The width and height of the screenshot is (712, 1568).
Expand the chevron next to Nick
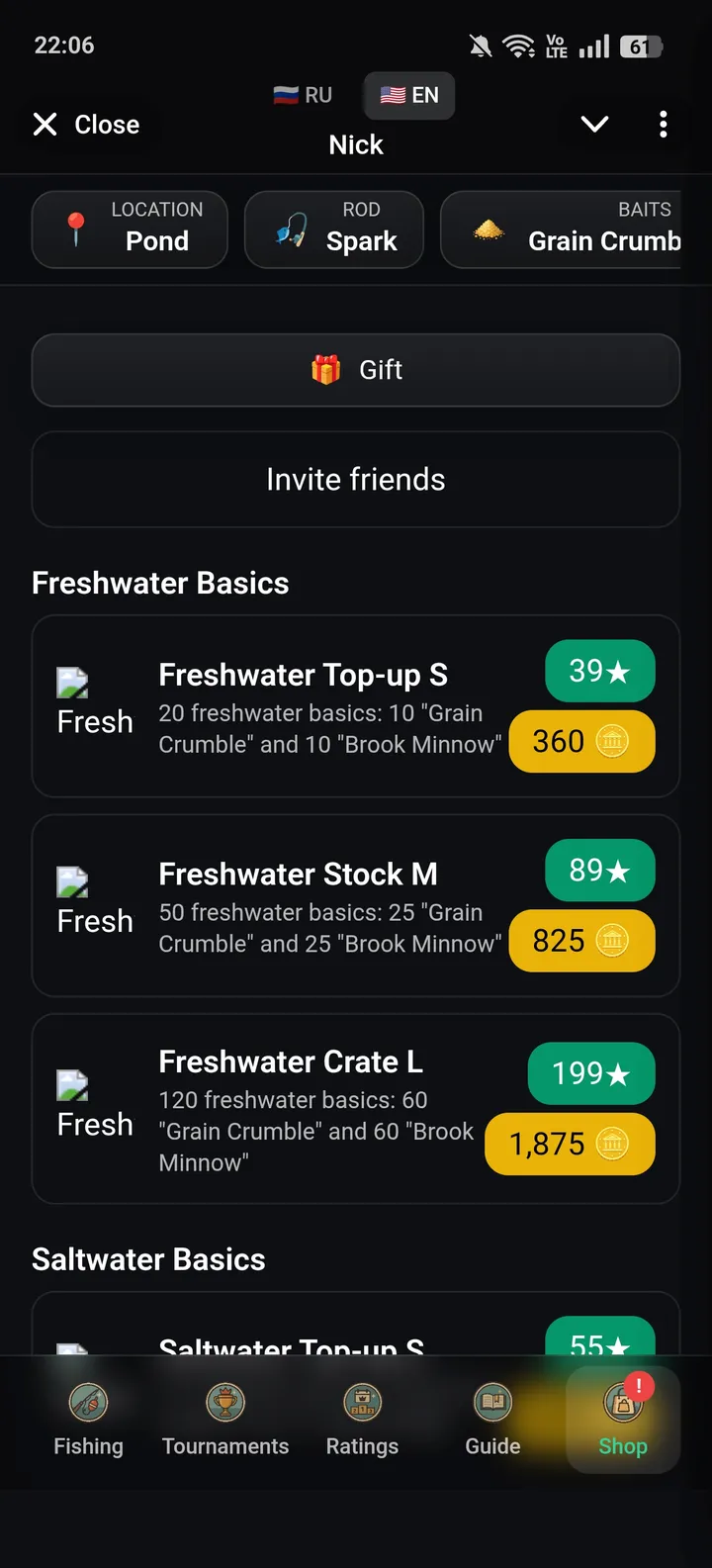[593, 125]
